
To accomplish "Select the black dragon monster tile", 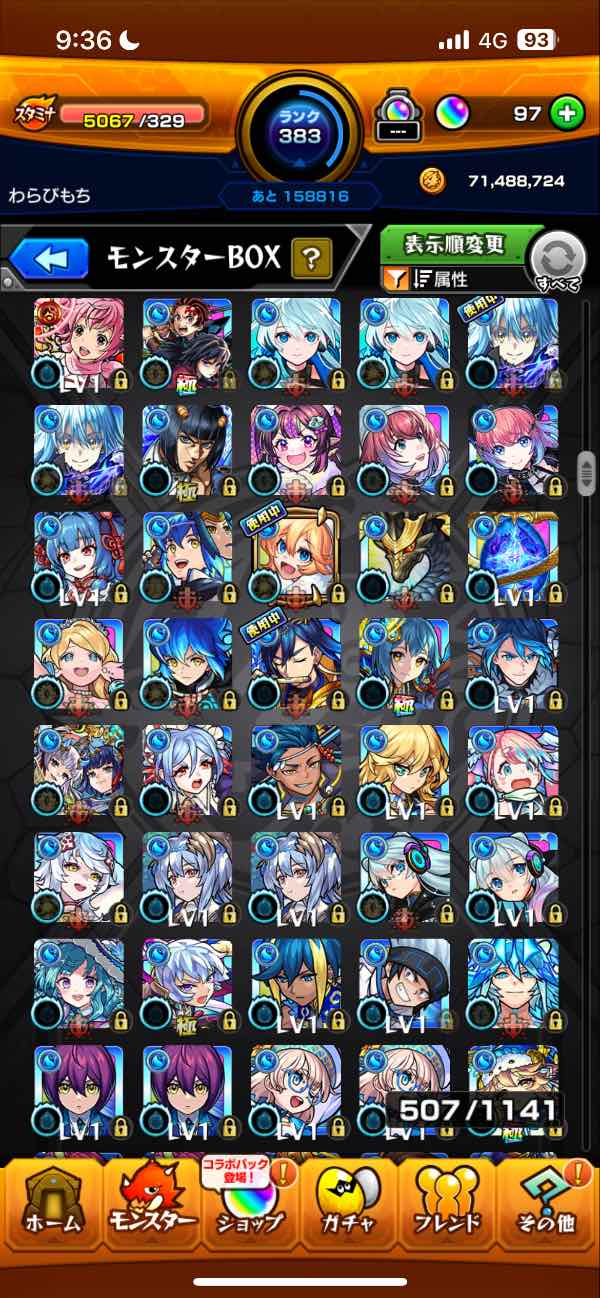I will click(x=404, y=557).
